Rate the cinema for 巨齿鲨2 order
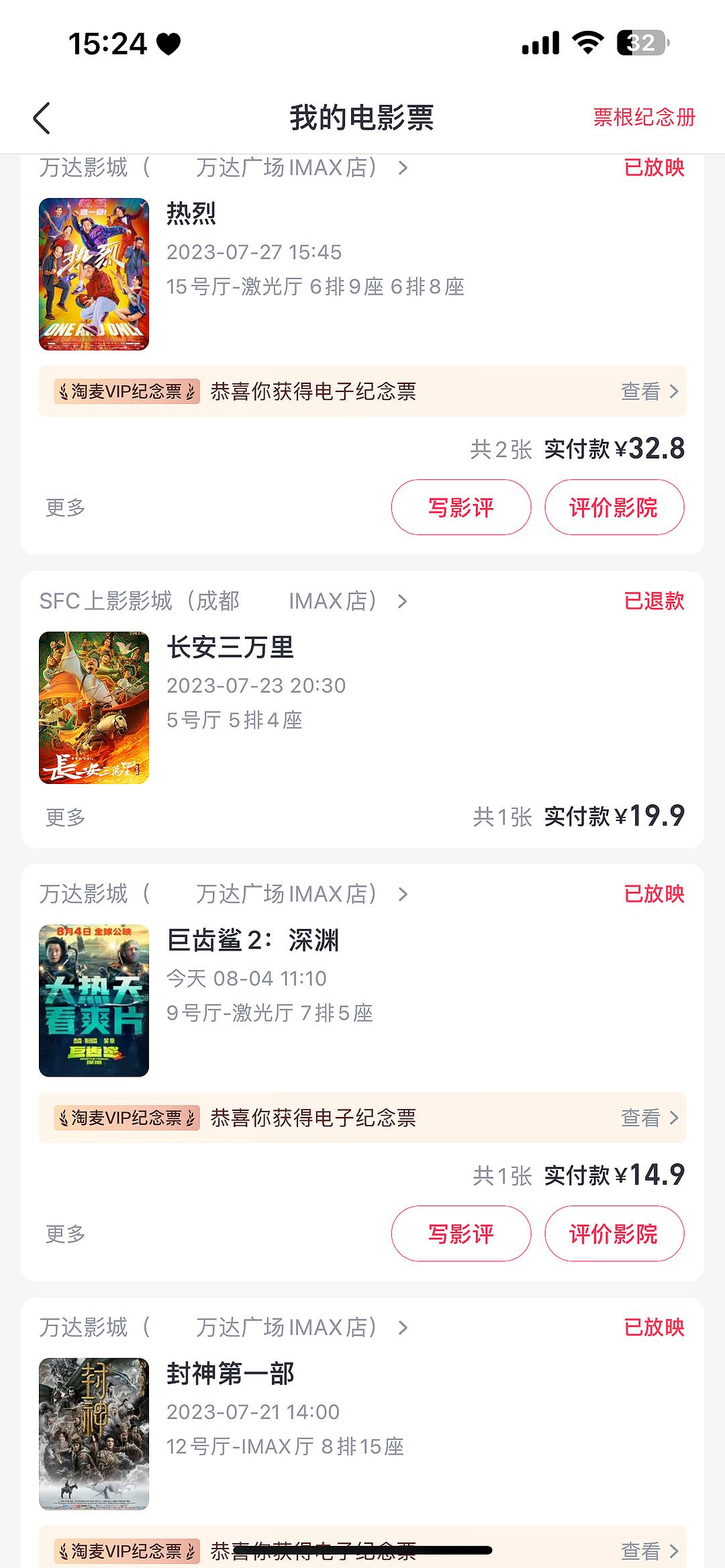This screenshot has height=1568, width=725. (614, 1234)
